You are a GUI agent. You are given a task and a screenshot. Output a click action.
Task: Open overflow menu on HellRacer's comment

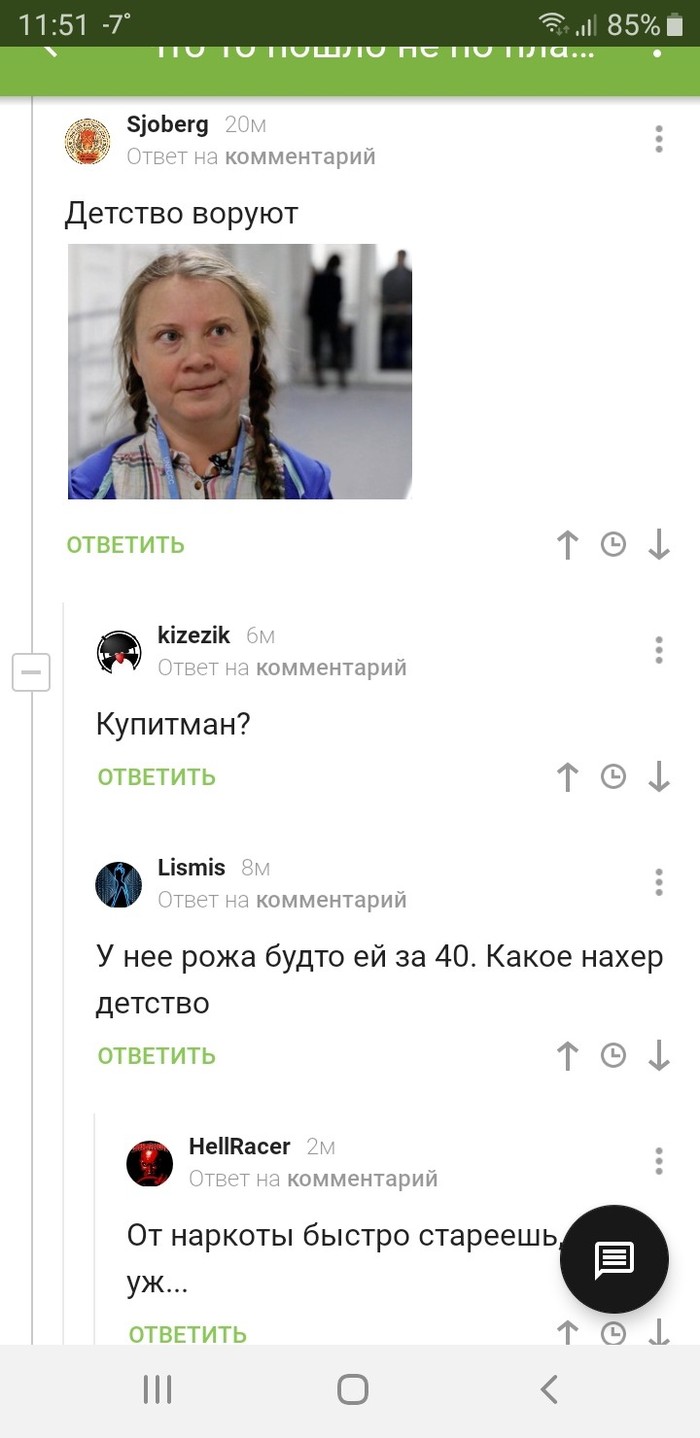tap(658, 1161)
